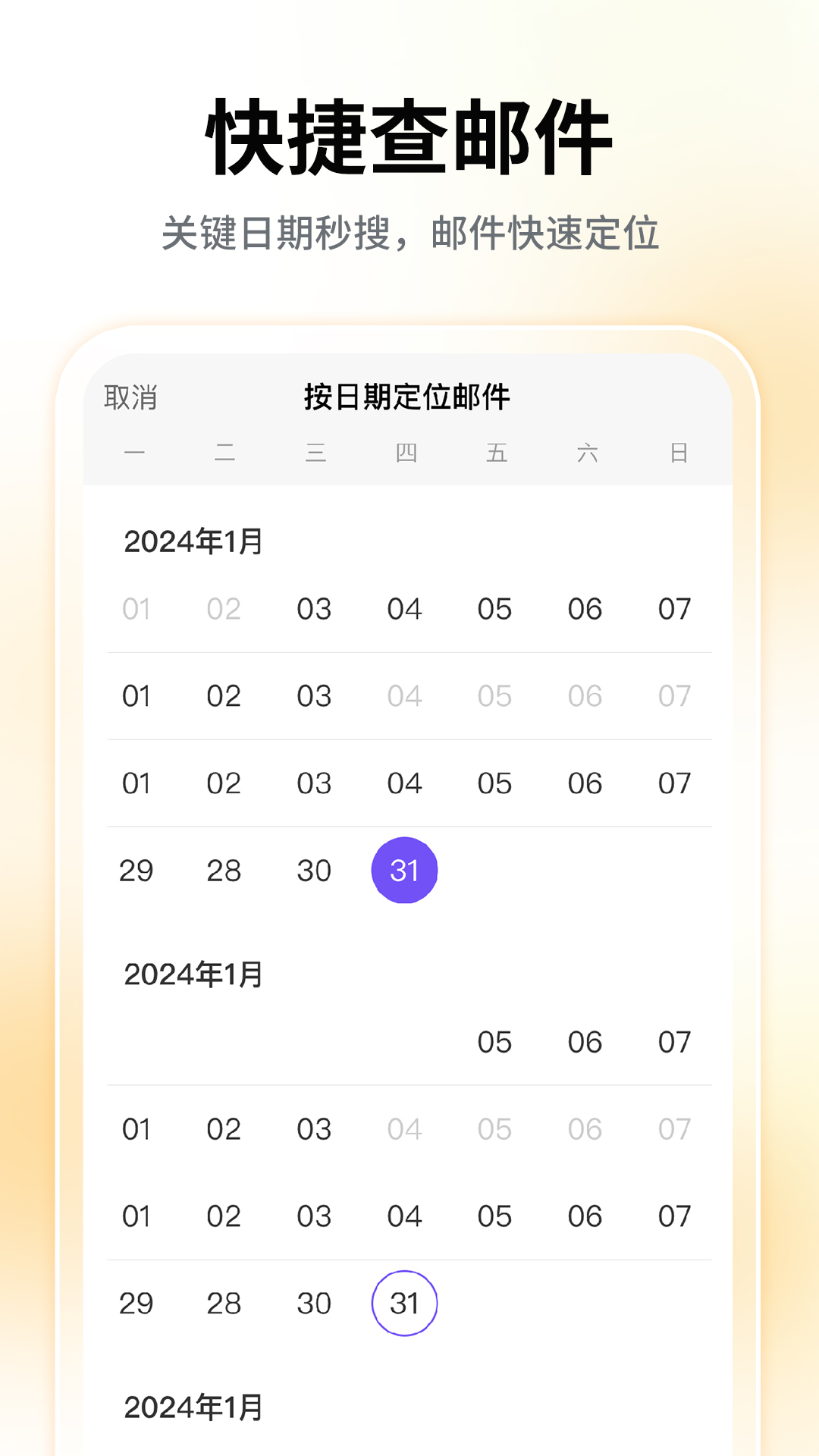Select the circled 31 in the lower calendar
819x1456 pixels.
405,1302
